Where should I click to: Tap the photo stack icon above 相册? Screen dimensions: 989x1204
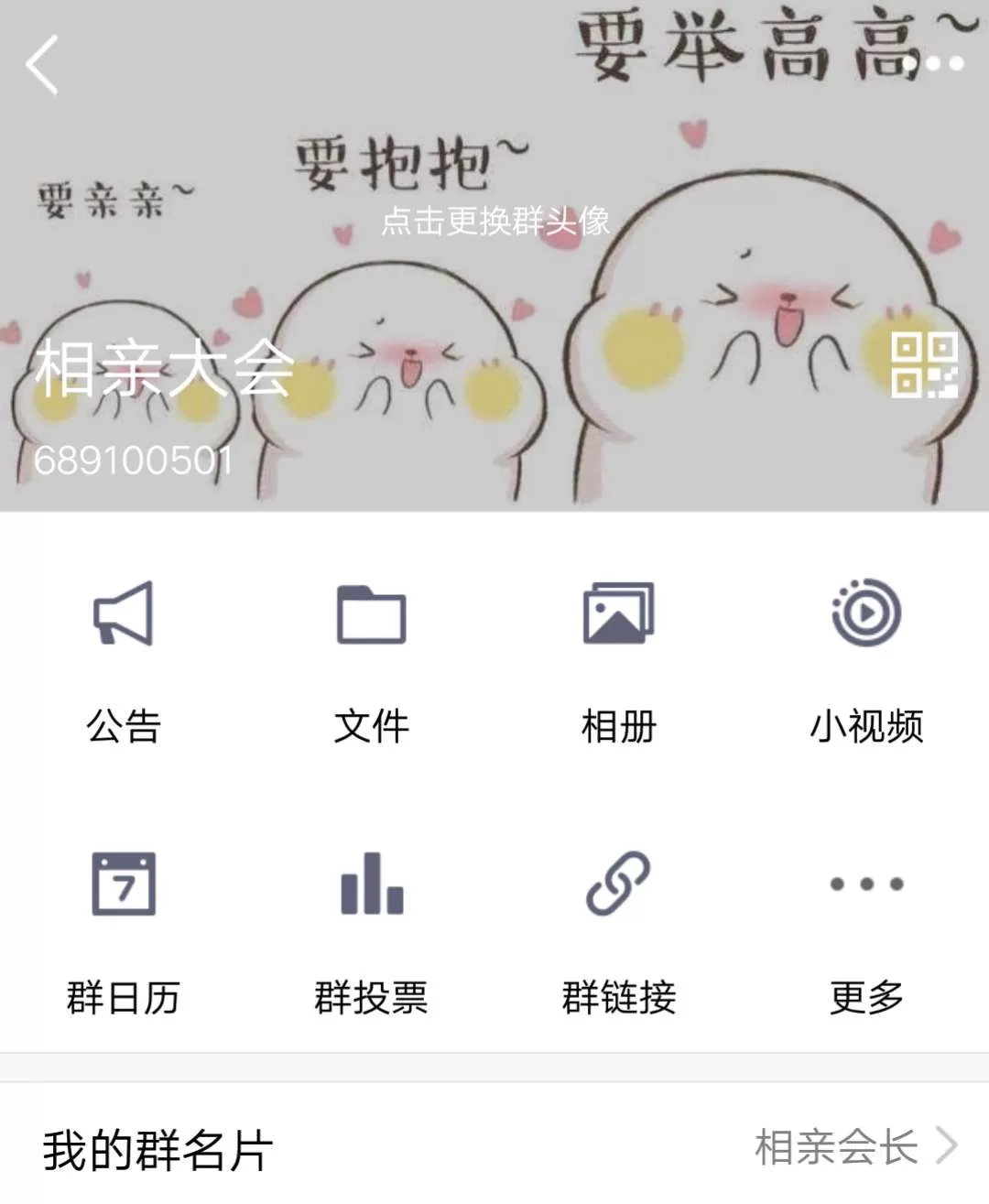pyautogui.click(x=617, y=615)
